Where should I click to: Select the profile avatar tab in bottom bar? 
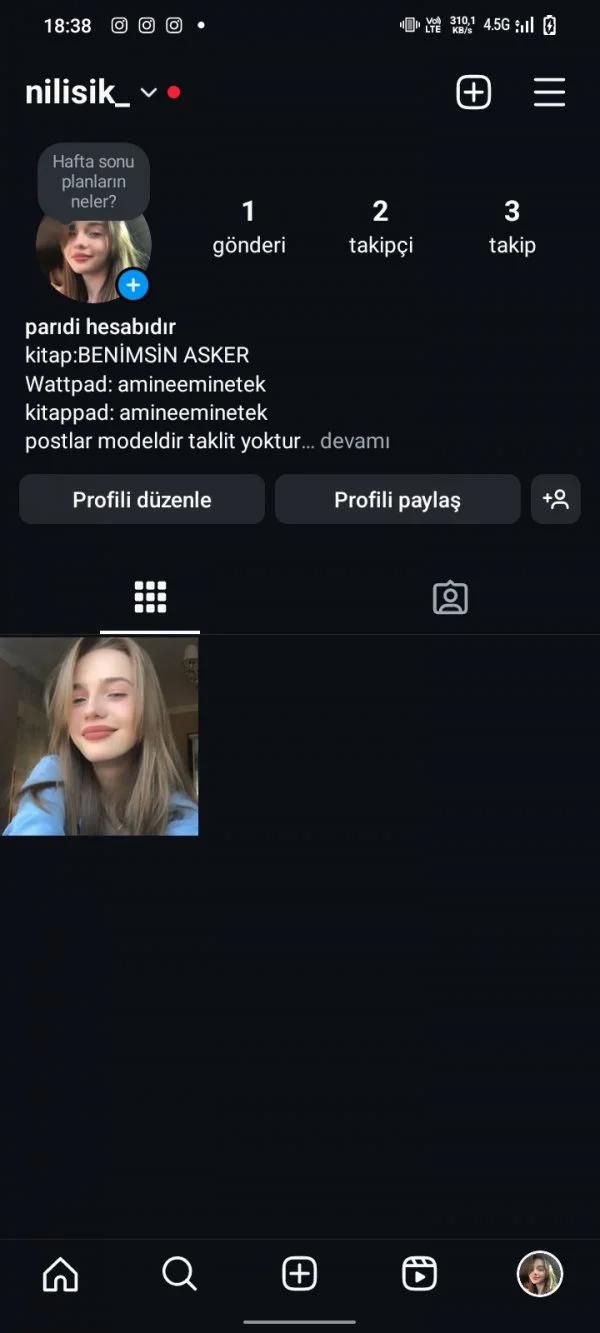click(x=539, y=1274)
